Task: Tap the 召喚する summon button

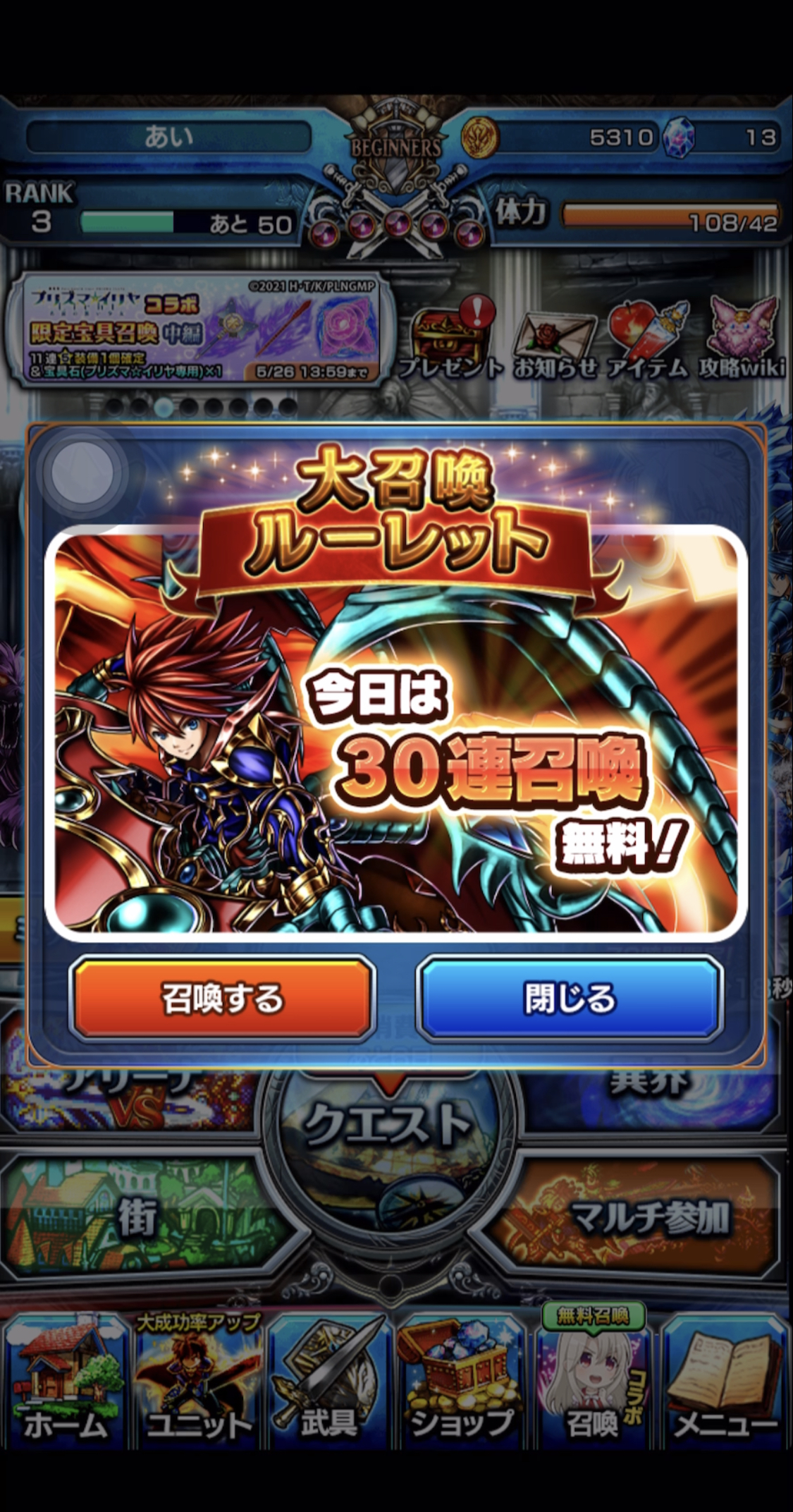Action: click(222, 997)
